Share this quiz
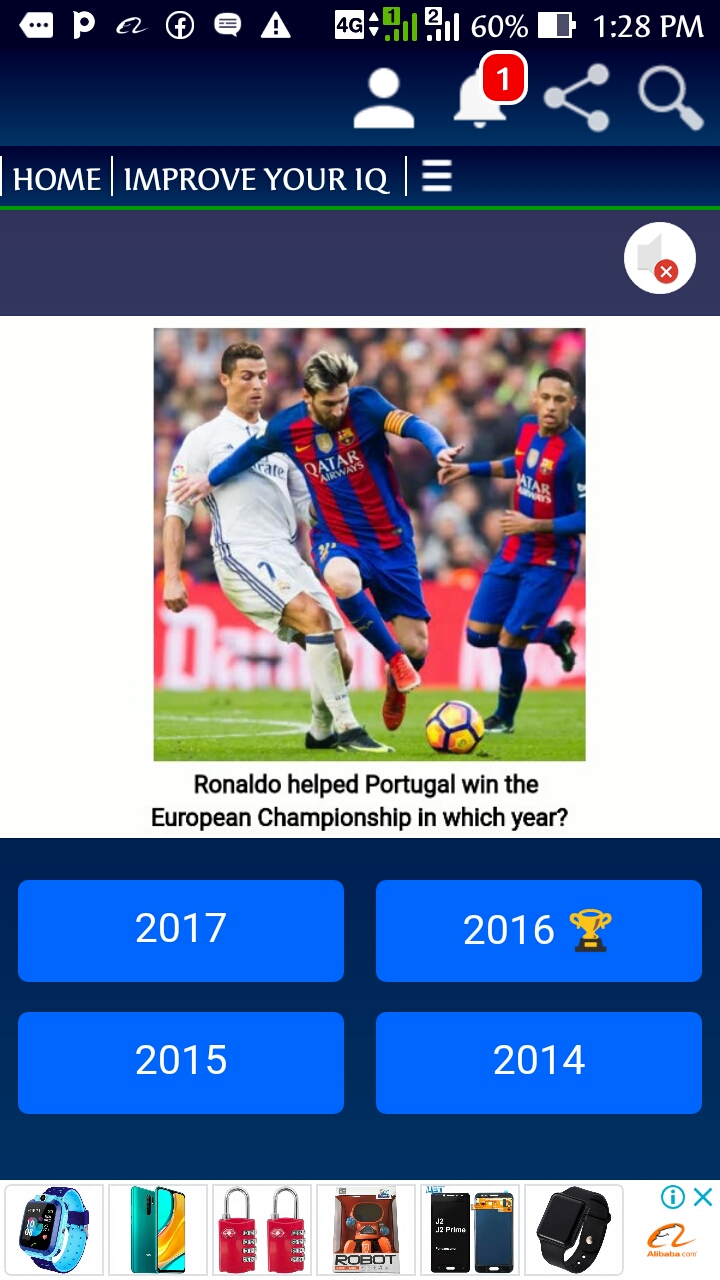Screen dimensions: 720x1280 click(577, 98)
